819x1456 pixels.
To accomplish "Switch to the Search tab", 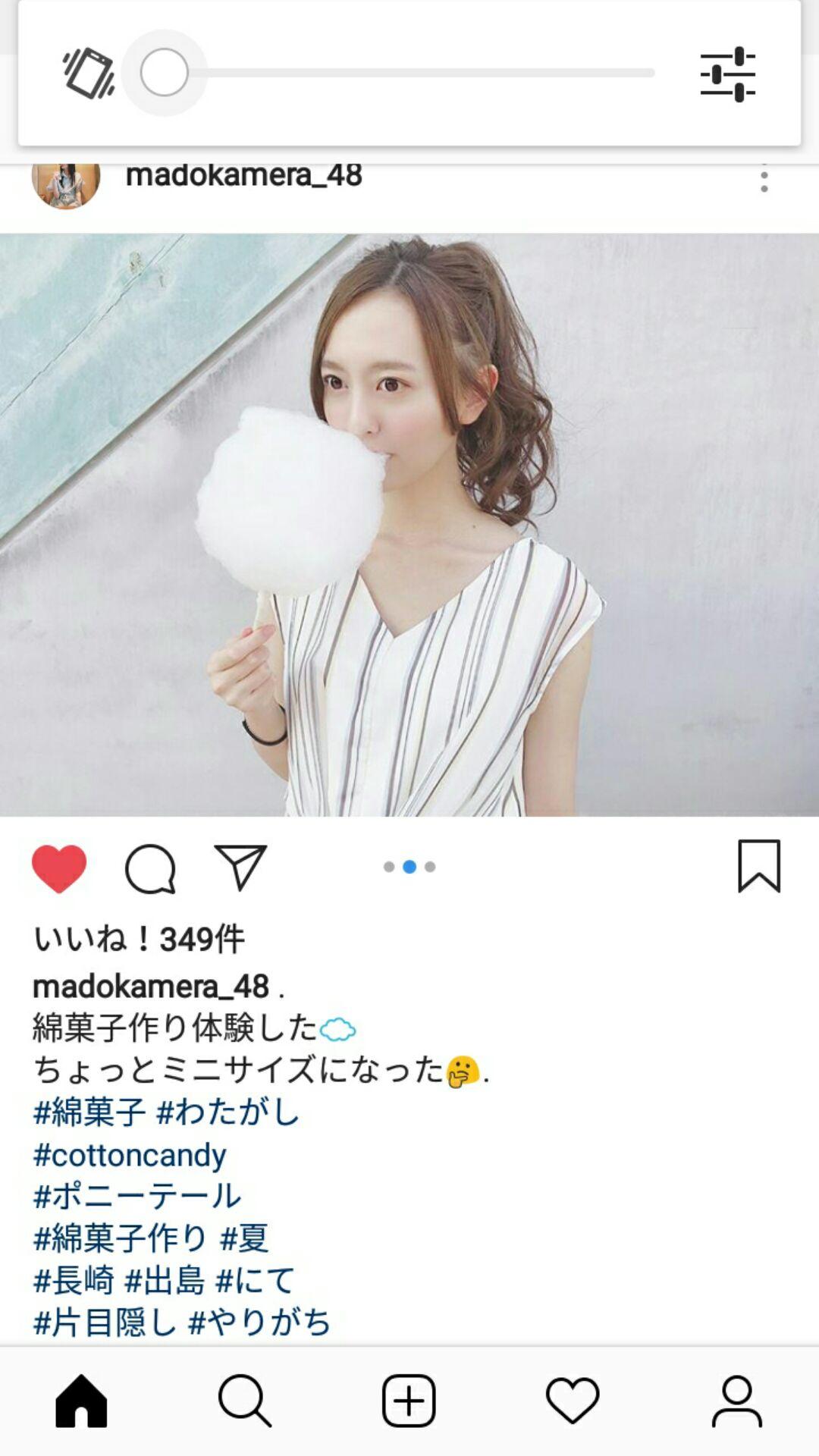I will (245, 1401).
